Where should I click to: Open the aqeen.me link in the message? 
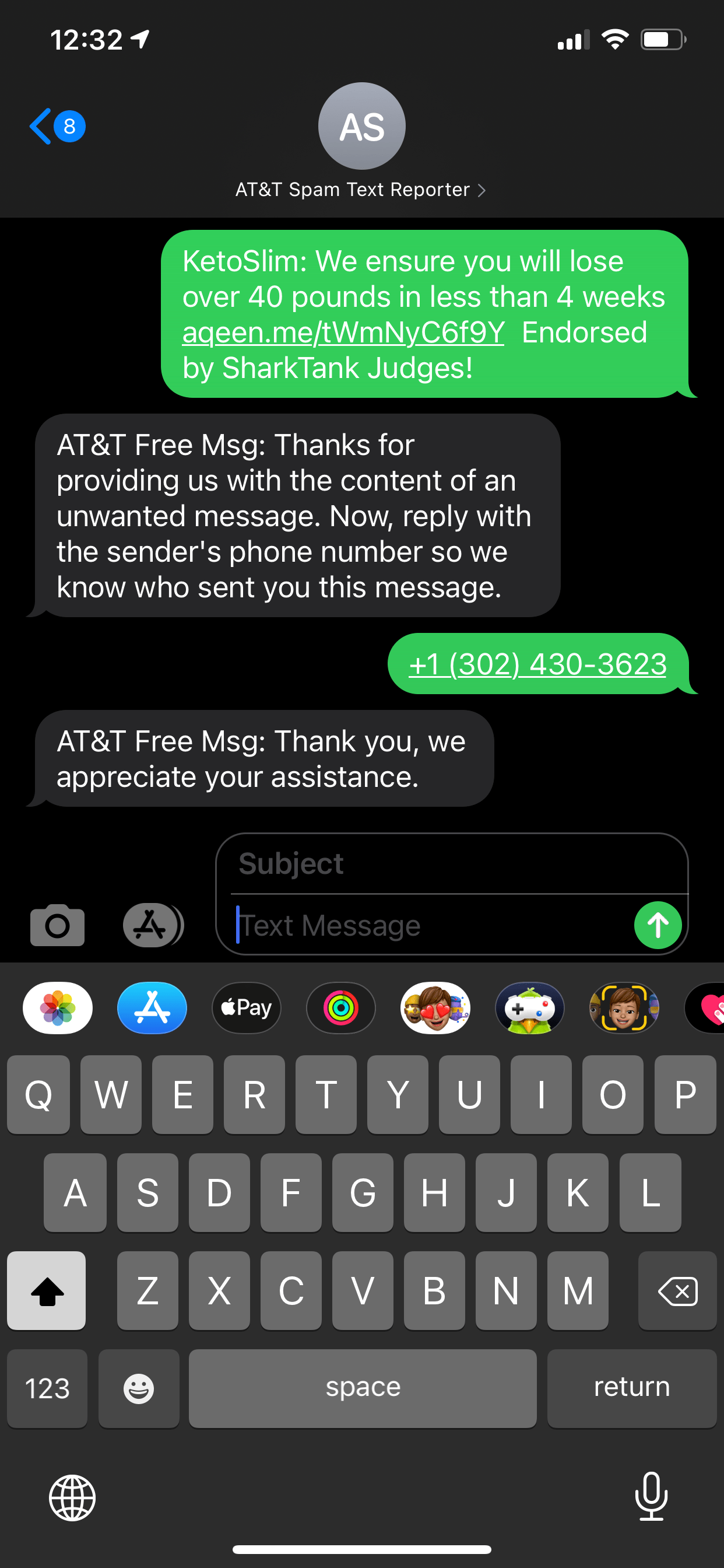click(x=343, y=332)
